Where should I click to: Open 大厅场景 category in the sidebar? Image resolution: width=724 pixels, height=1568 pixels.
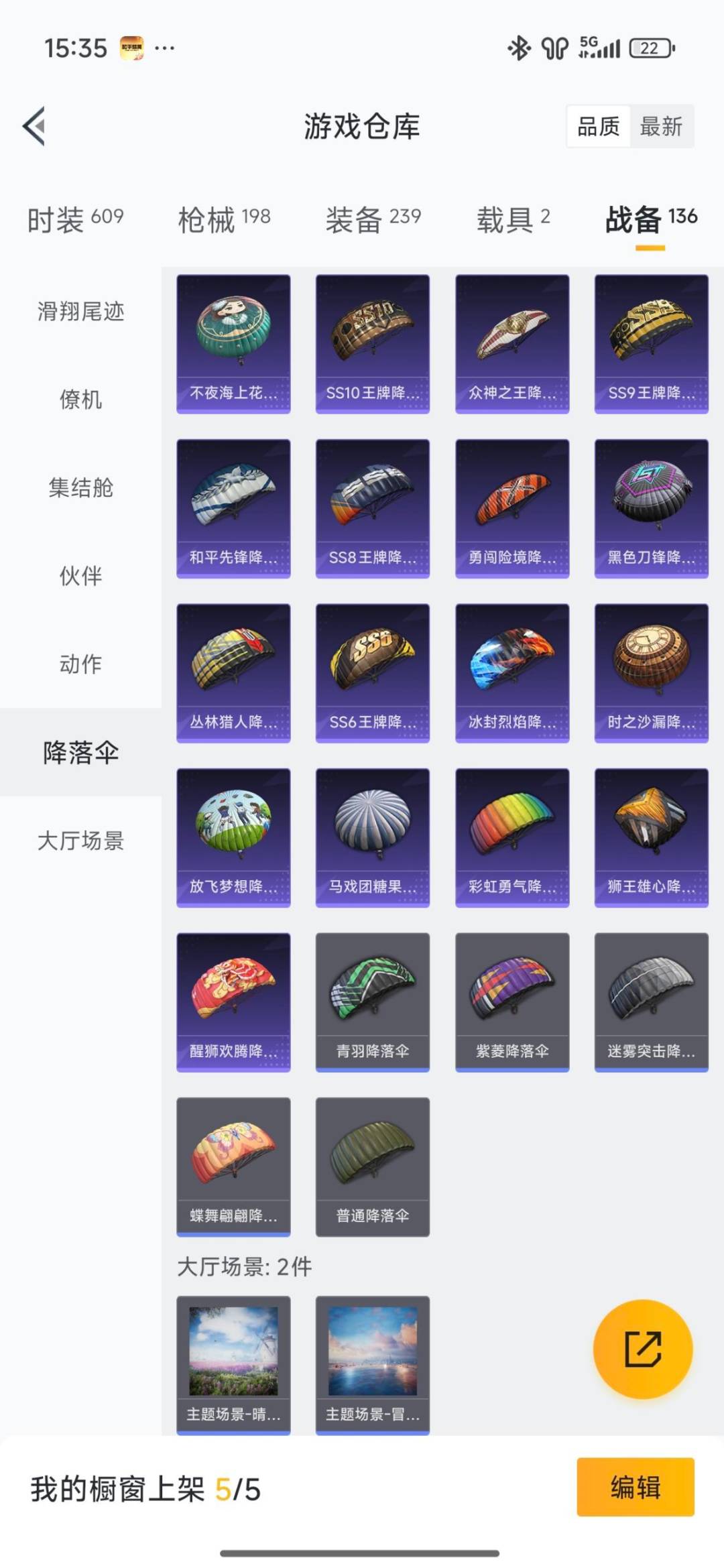tap(80, 841)
